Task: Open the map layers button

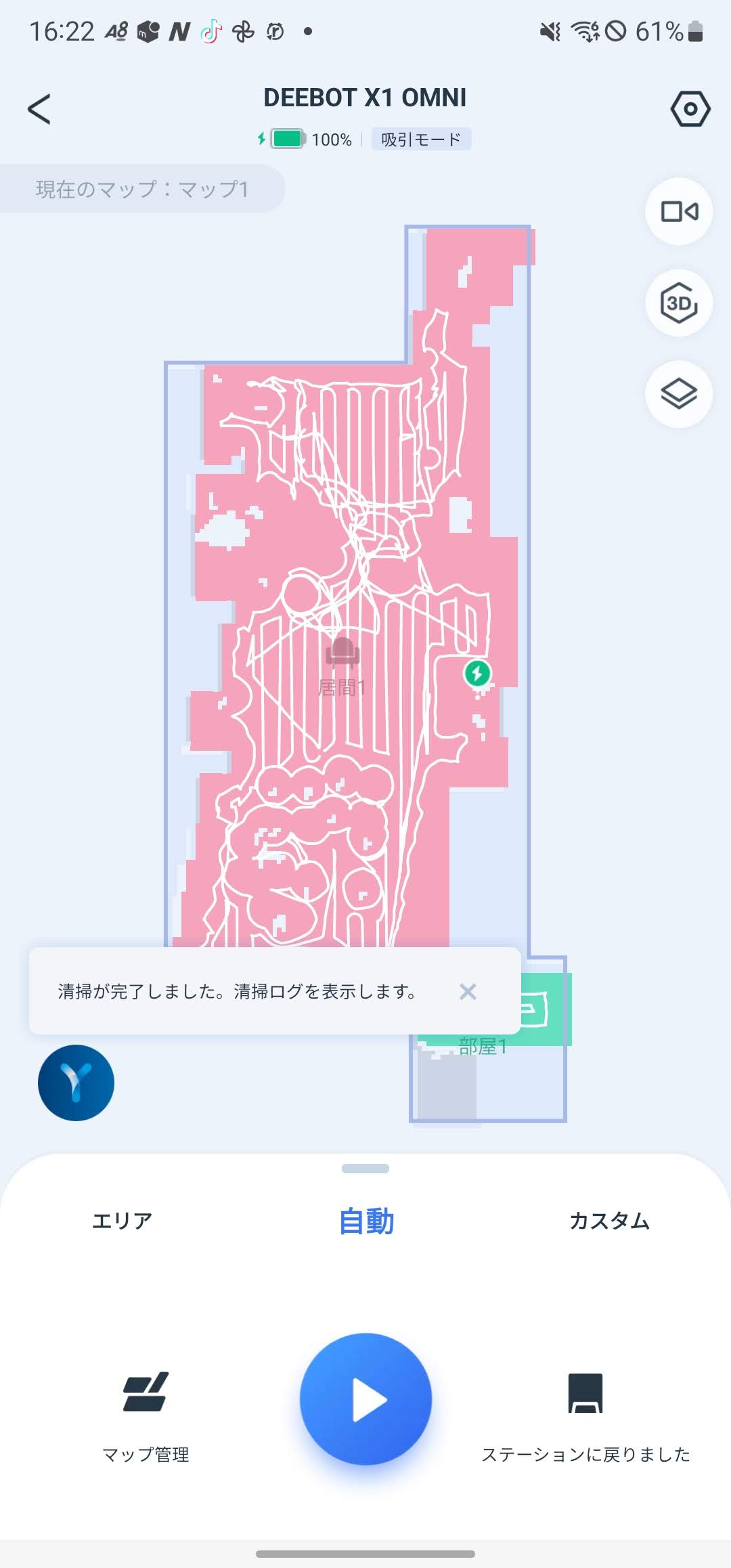Action: (x=679, y=394)
